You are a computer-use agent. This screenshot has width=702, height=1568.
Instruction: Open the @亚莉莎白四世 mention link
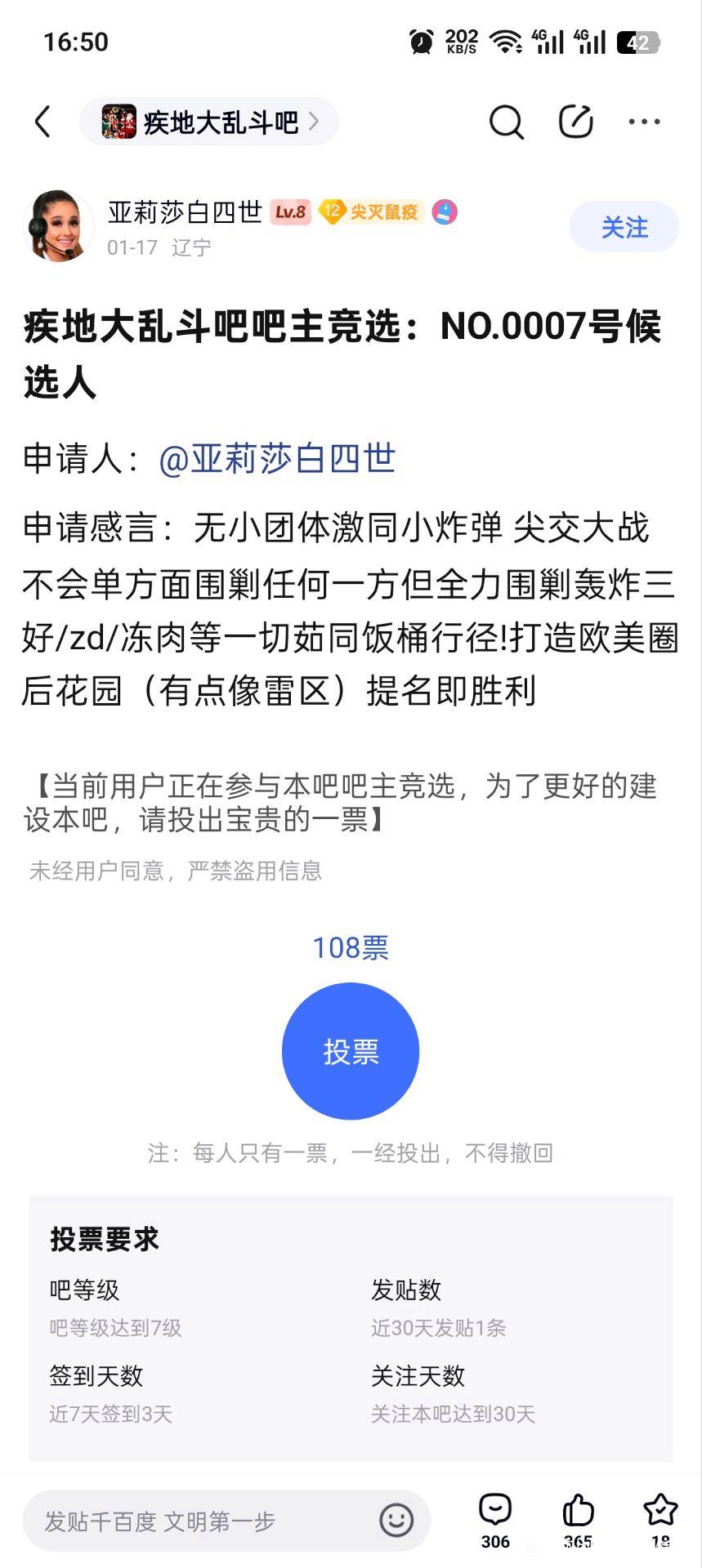277,458
